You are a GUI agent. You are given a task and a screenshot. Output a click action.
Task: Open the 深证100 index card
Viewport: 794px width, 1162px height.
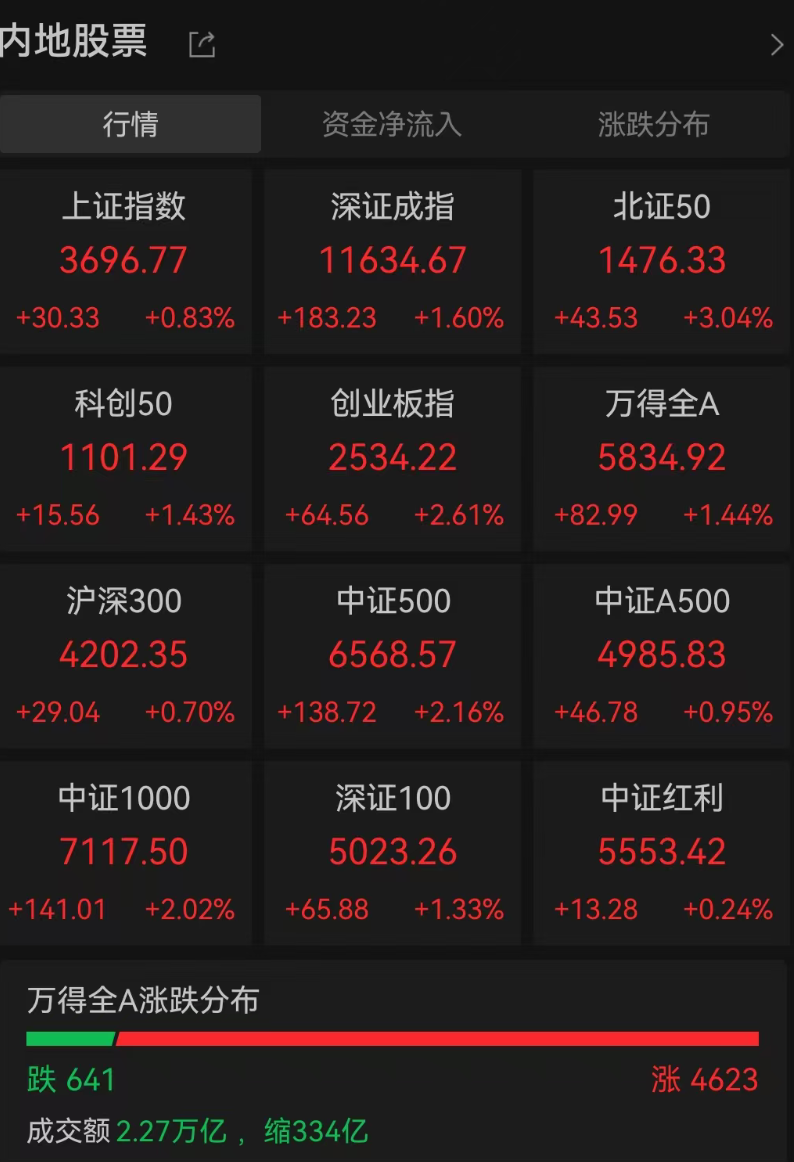[393, 852]
